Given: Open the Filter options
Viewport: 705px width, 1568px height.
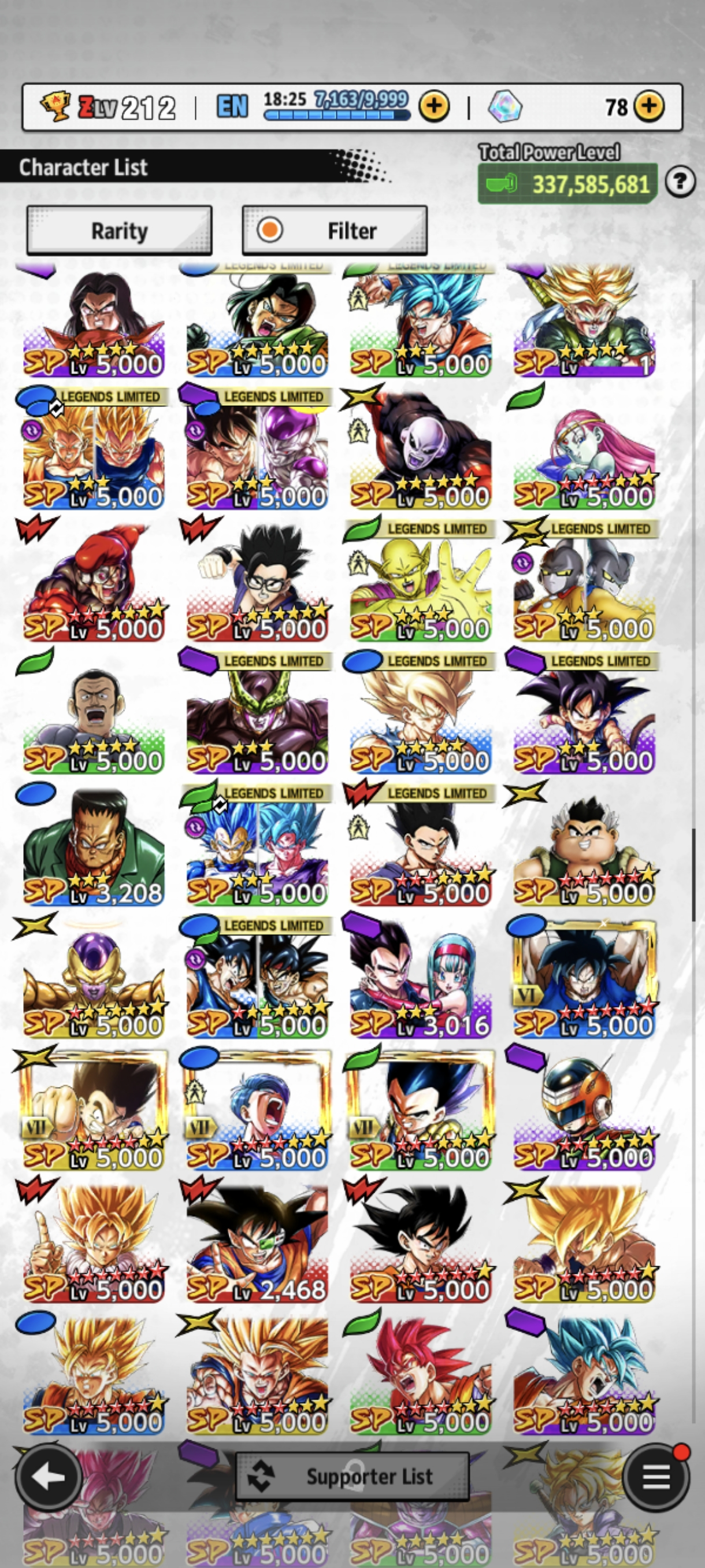Looking at the screenshot, I should click(335, 231).
